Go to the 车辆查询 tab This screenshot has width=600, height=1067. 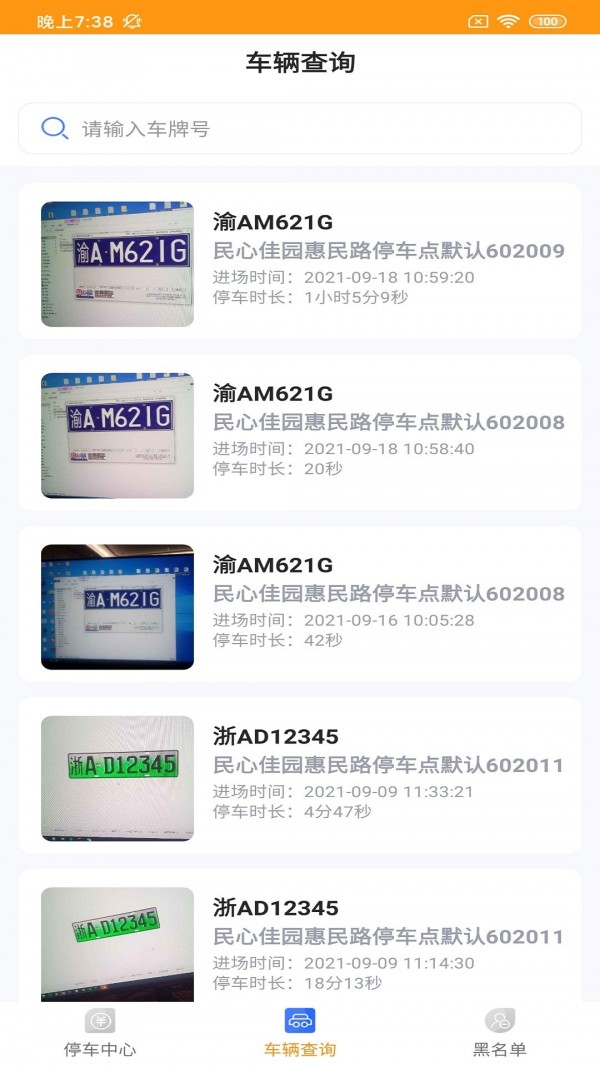click(300, 1034)
